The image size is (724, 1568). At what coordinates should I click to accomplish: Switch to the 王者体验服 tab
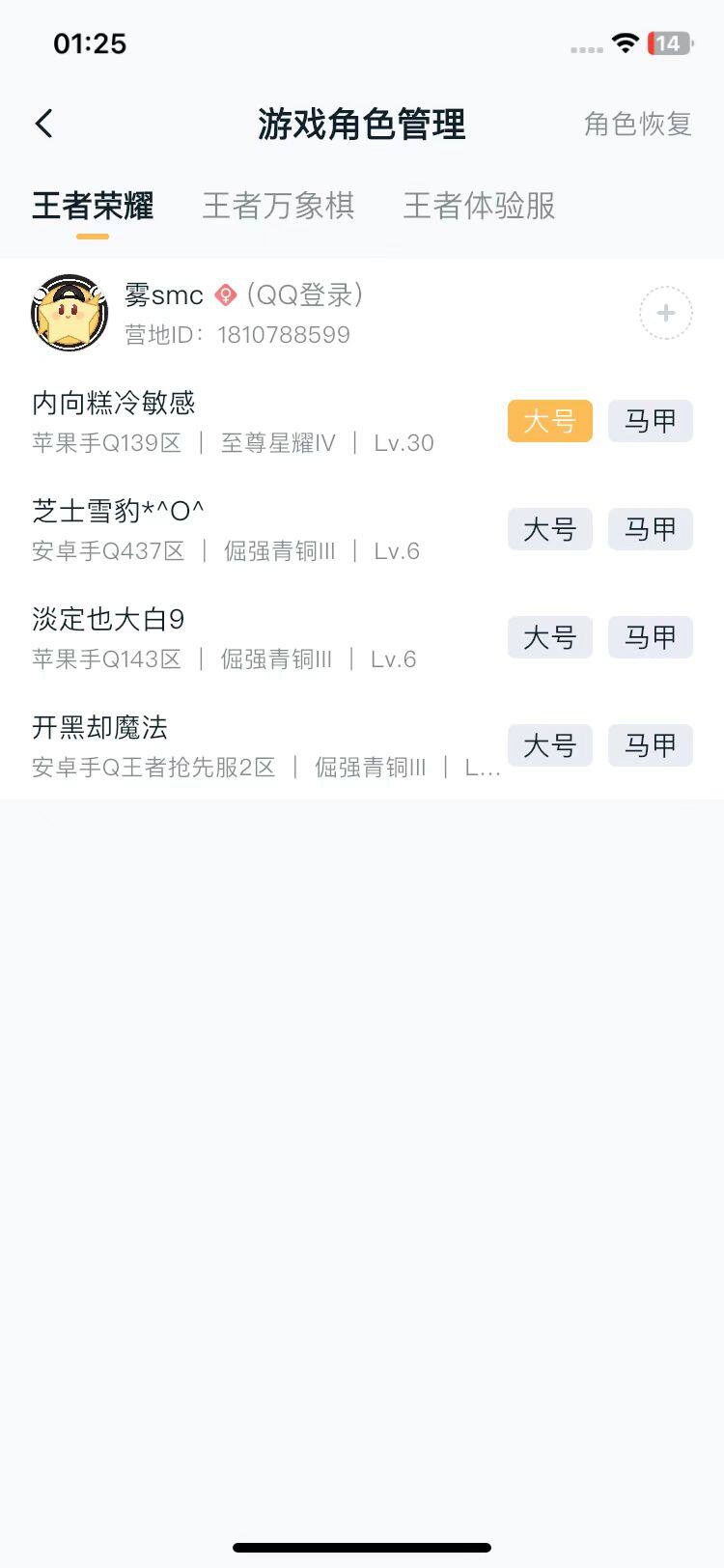[x=477, y=207]
